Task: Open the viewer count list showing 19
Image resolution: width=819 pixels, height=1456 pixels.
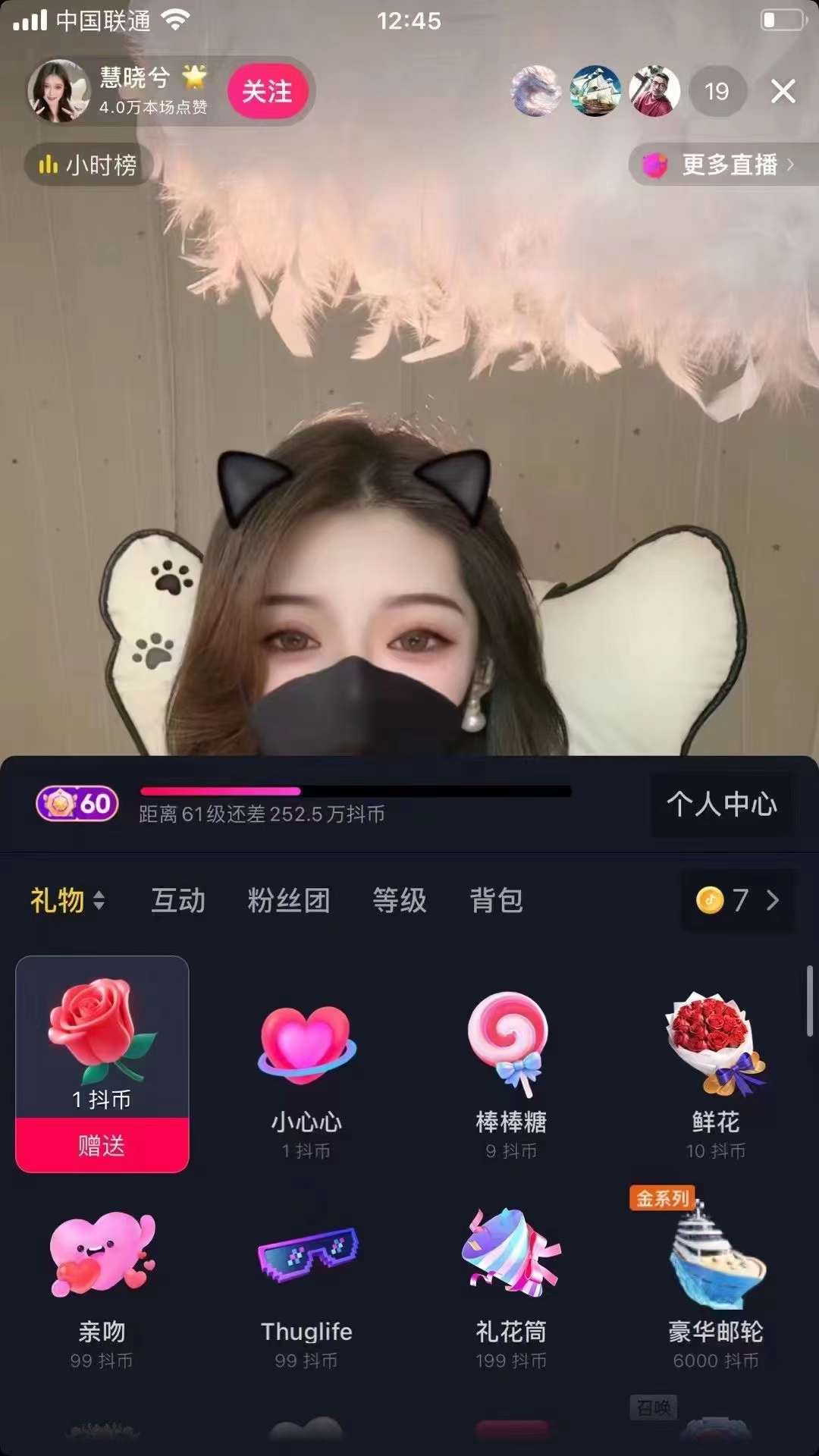Action: (717, 92)
